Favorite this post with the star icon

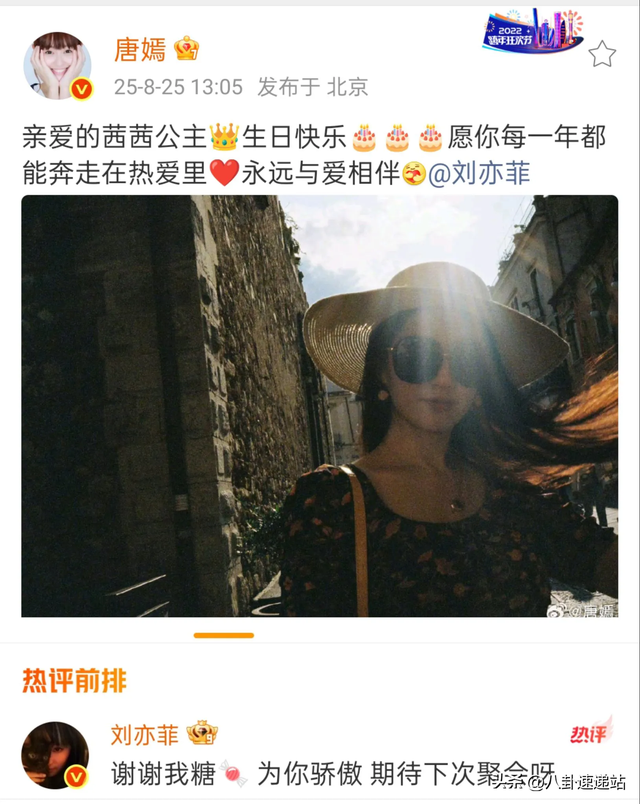coord(602,54)
